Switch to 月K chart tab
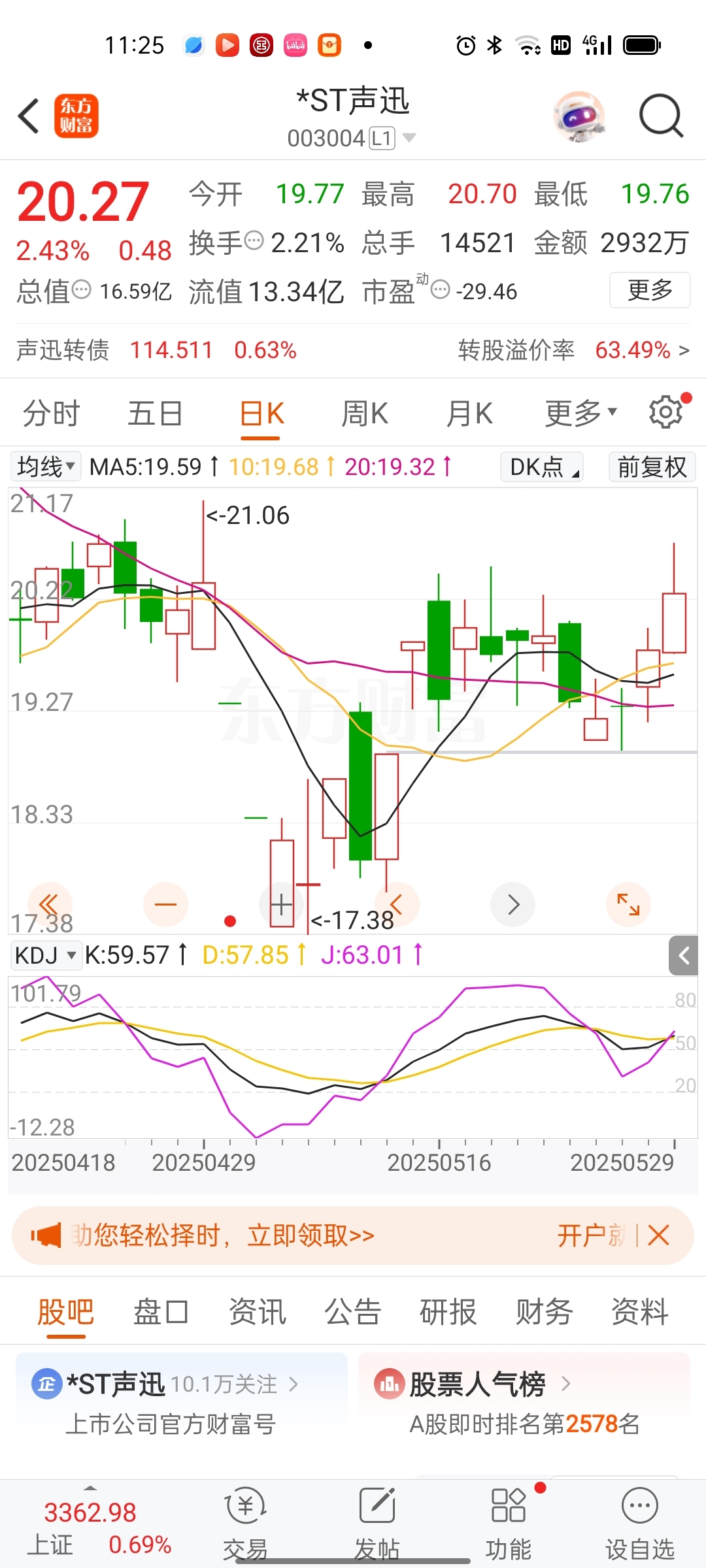This screenshot has height=1568, width=706. coord(469,414)
